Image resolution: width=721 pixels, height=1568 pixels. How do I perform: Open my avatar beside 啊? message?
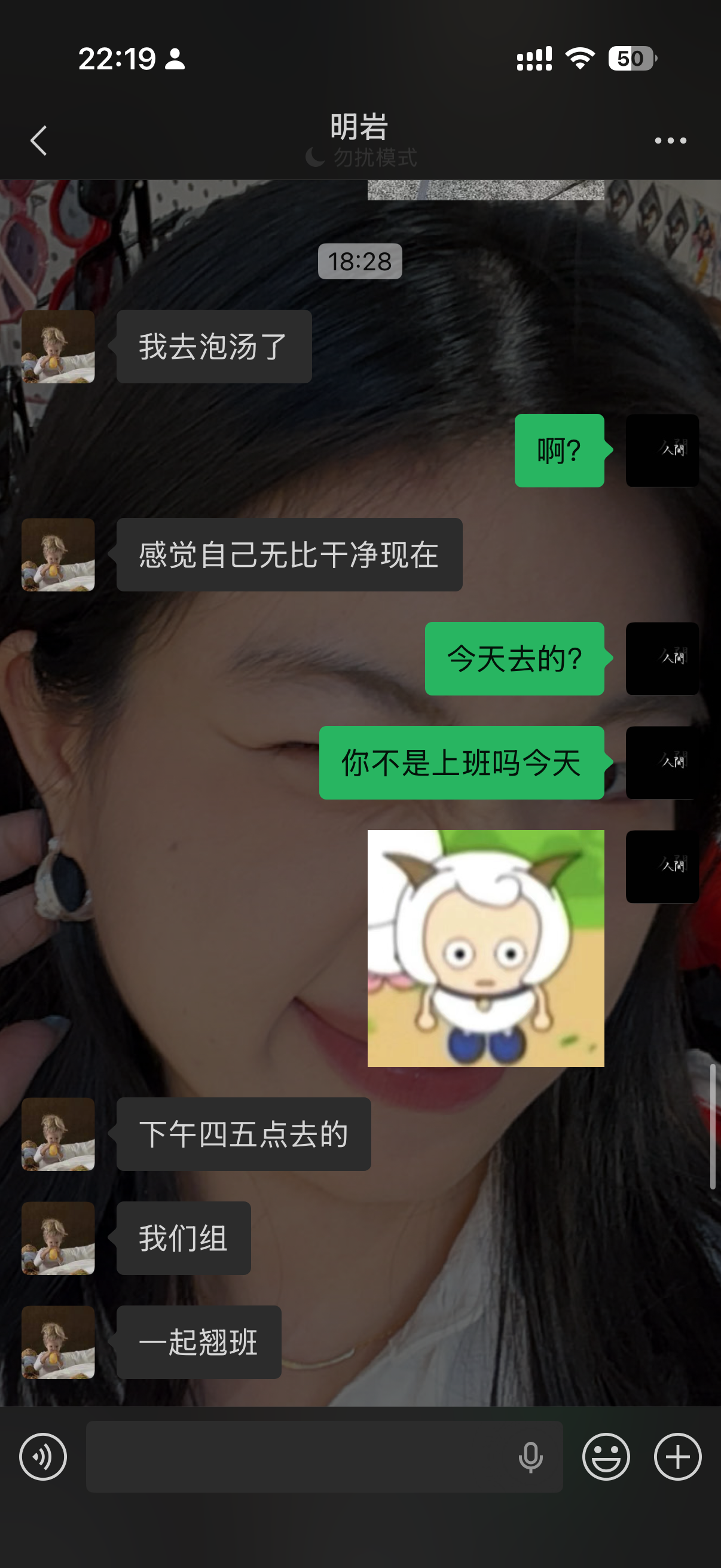pos(662,450)
